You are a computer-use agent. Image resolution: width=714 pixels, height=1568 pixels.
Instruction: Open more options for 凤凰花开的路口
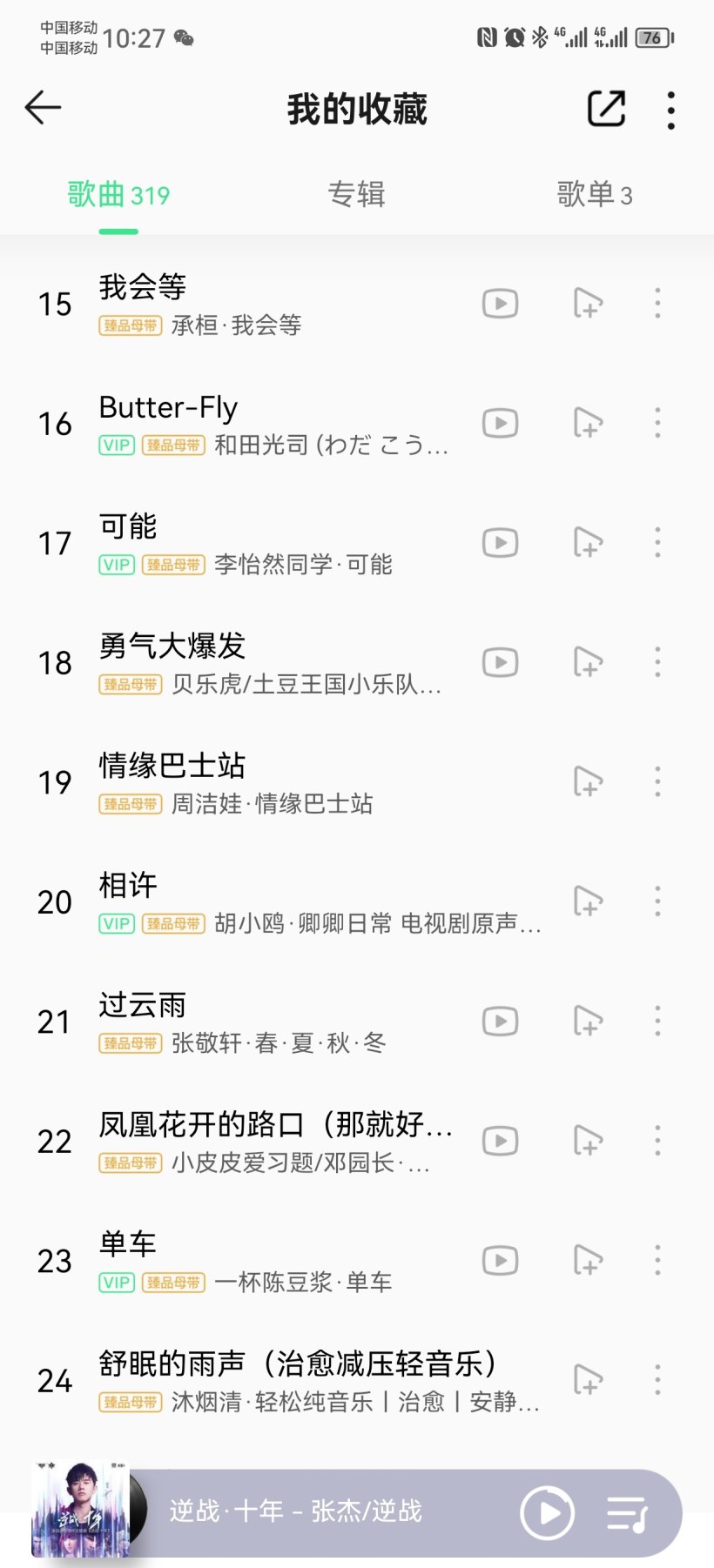click(657, 1141)
